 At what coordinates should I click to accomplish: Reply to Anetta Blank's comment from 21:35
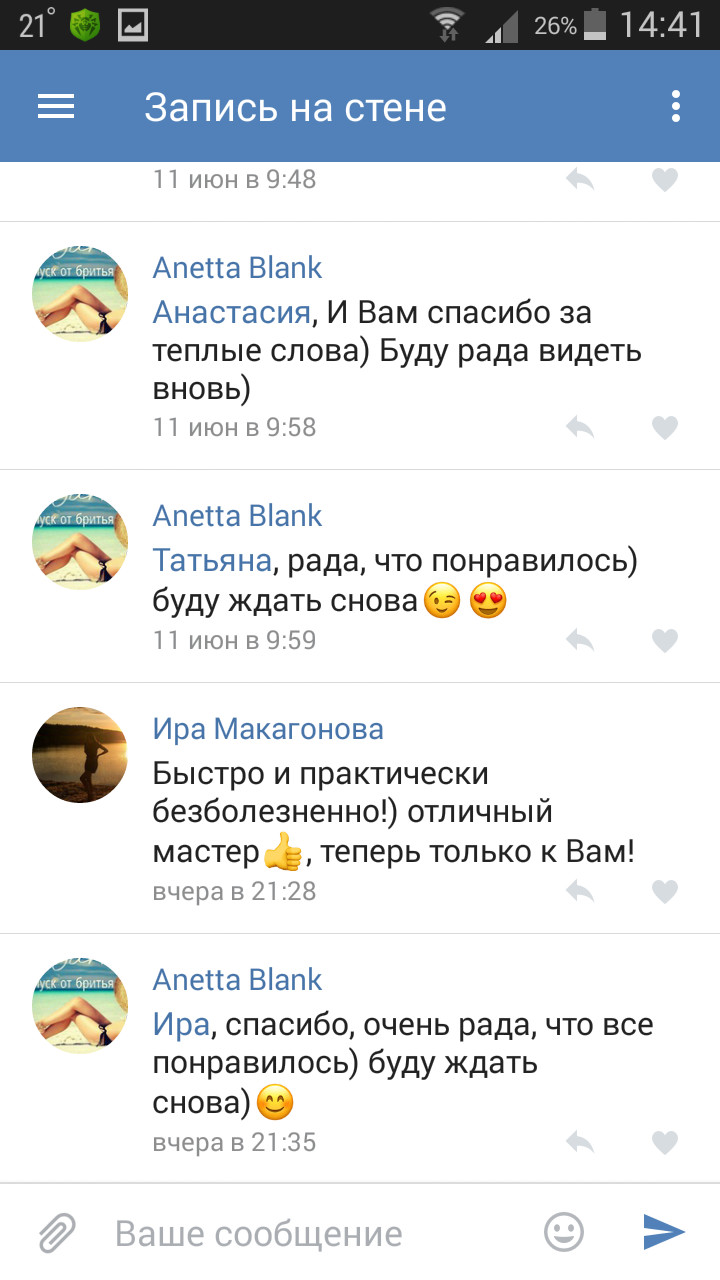[580, 1142]
